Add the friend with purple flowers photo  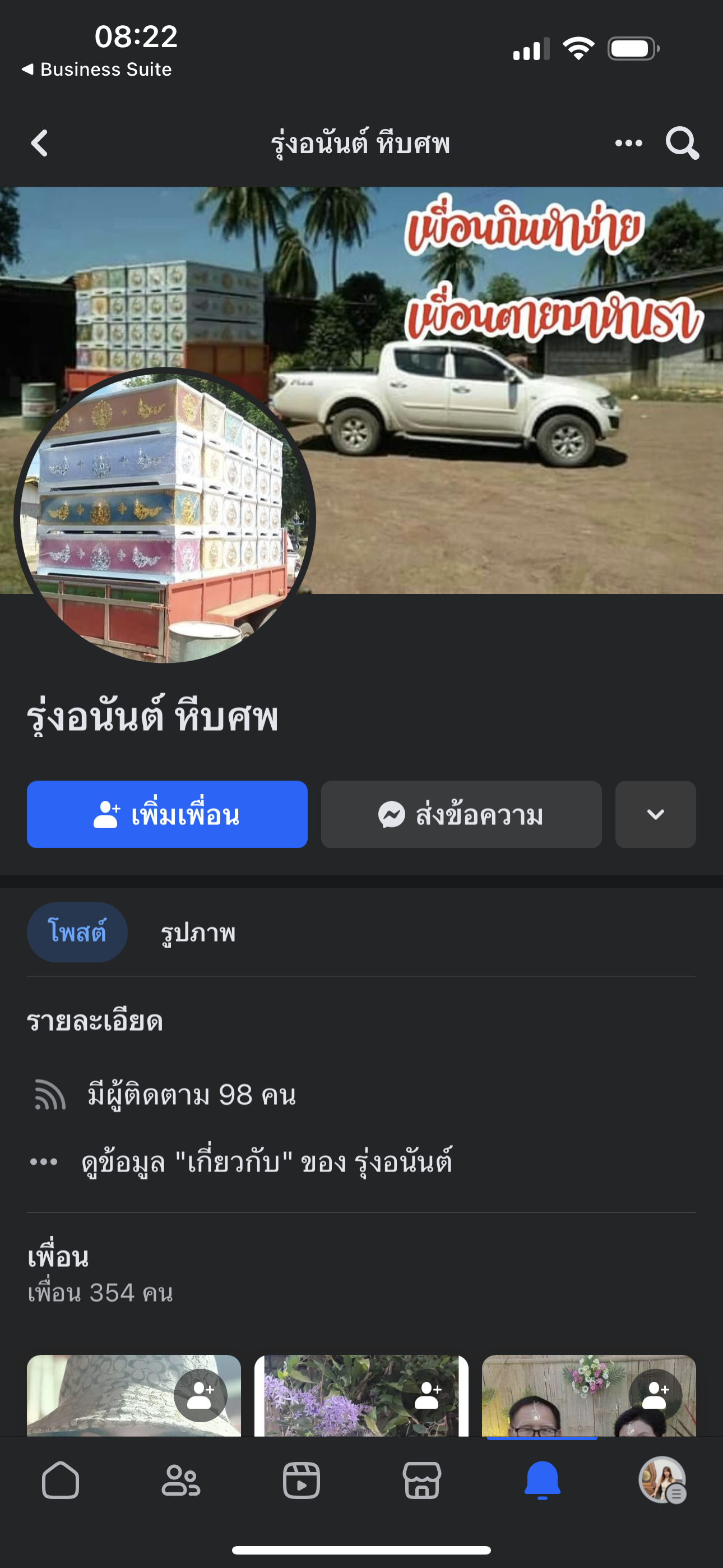pos(428,1395)
